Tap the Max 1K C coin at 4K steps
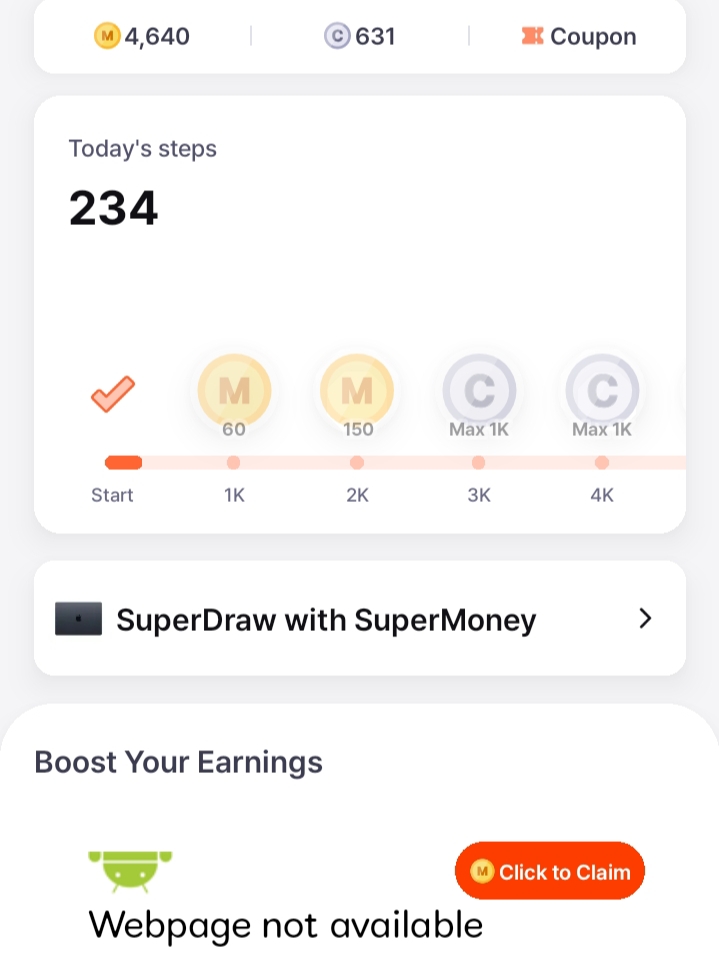This screenshot has height=971, width=719. [602, 390]
